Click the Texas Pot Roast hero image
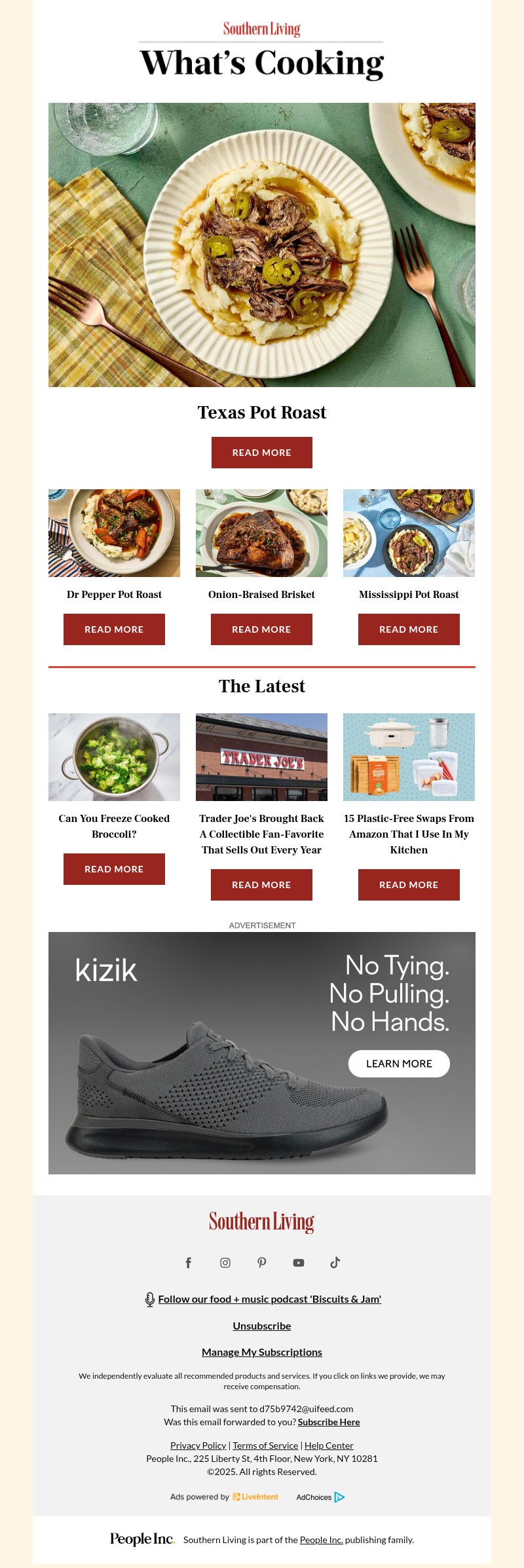Image resolution: width=524 pixels, height=1568 pixels. tap(261, 243)
